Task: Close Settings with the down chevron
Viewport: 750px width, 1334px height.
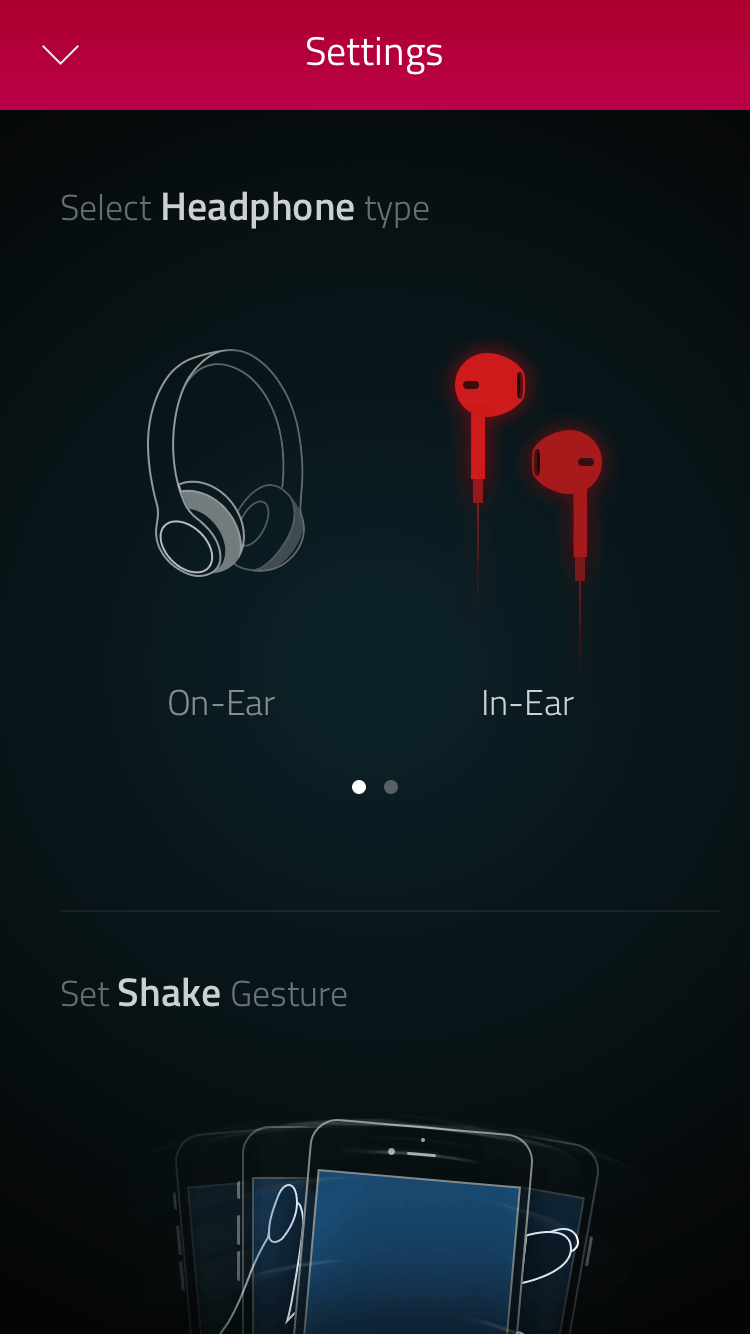Action: point(60,54)
